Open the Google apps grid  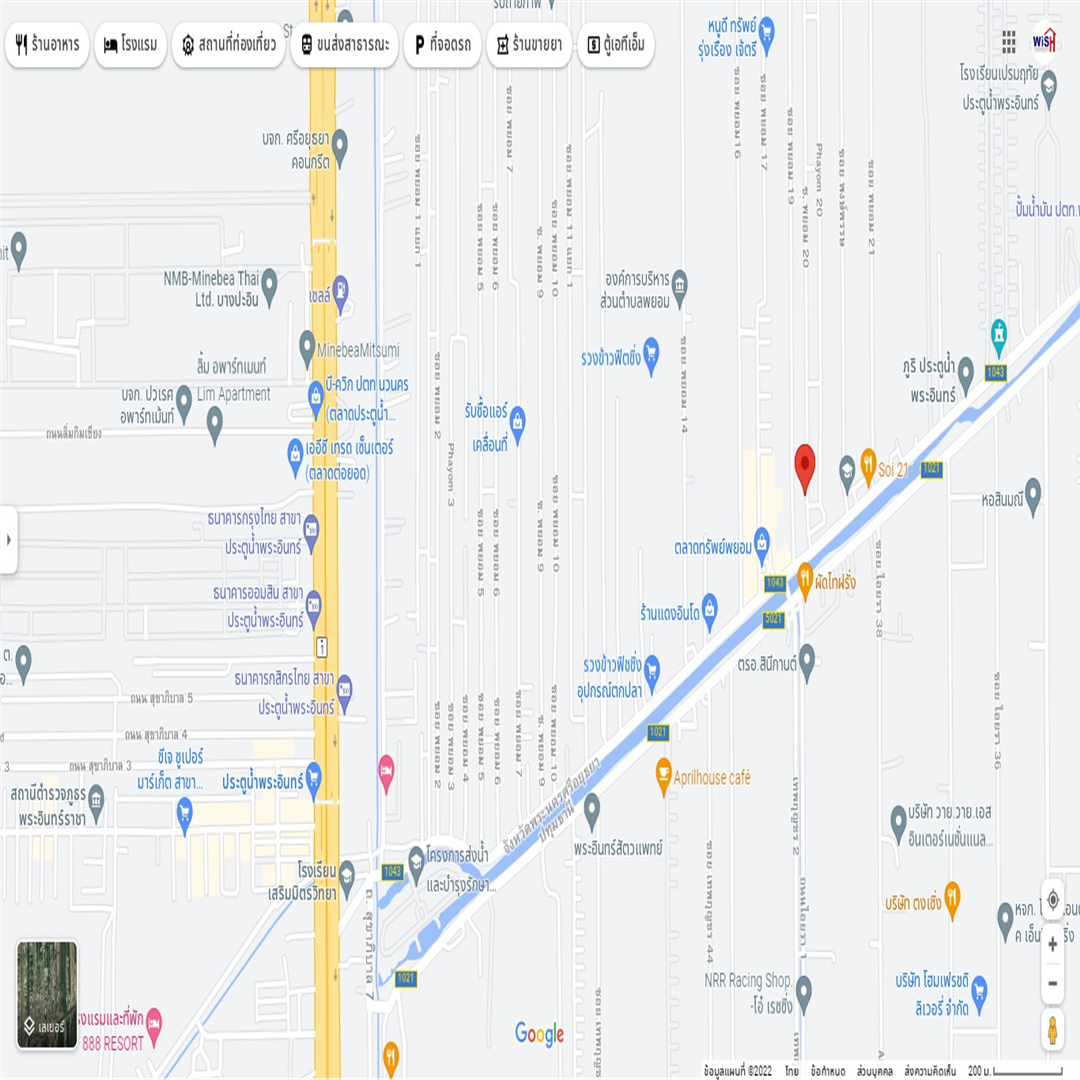pyautogui.click(x=1009, y=41)
